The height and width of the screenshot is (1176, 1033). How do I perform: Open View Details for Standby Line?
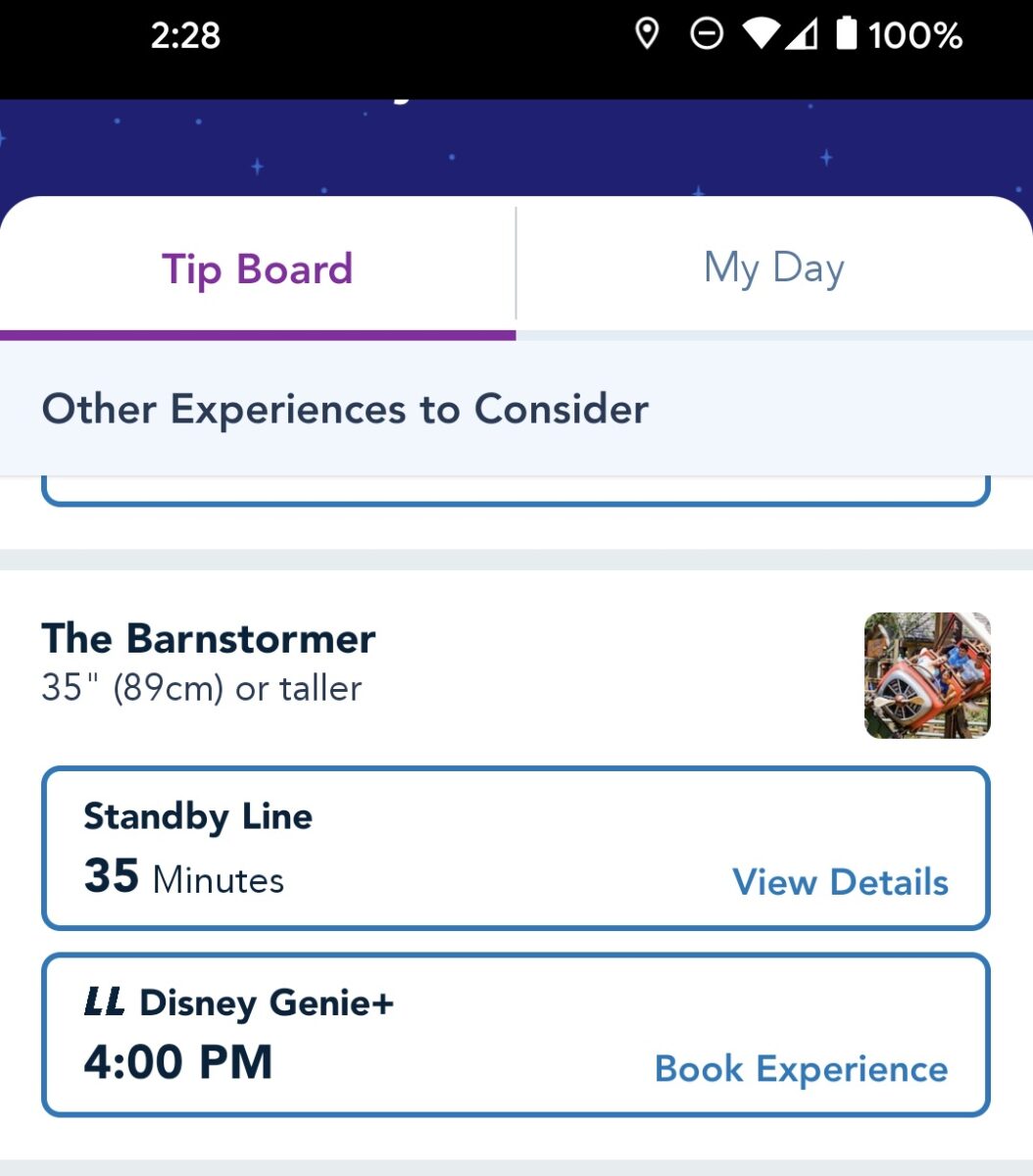tap(839, 882)
